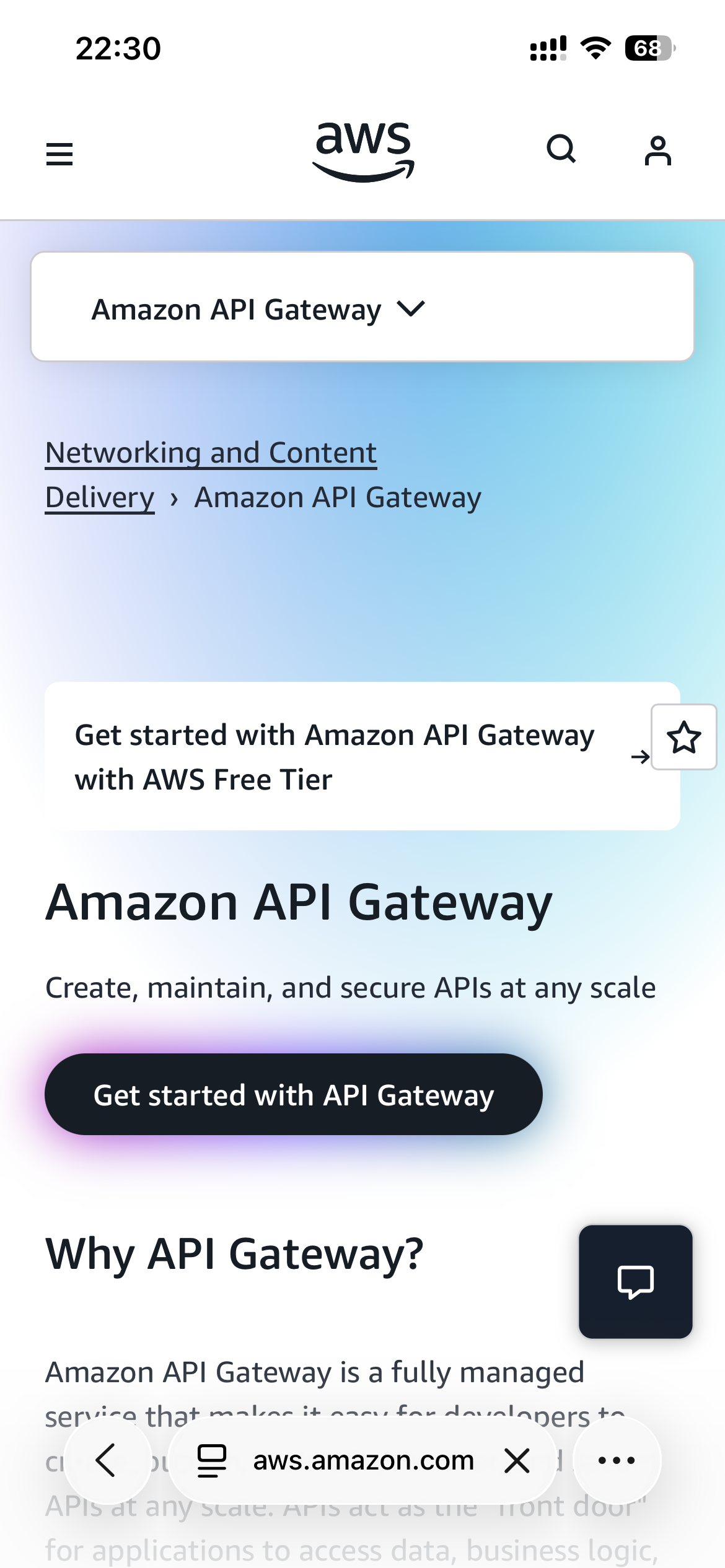Open the hamburger navigation menu
This screenshot has width=725, height=1568.
point(59,154)
